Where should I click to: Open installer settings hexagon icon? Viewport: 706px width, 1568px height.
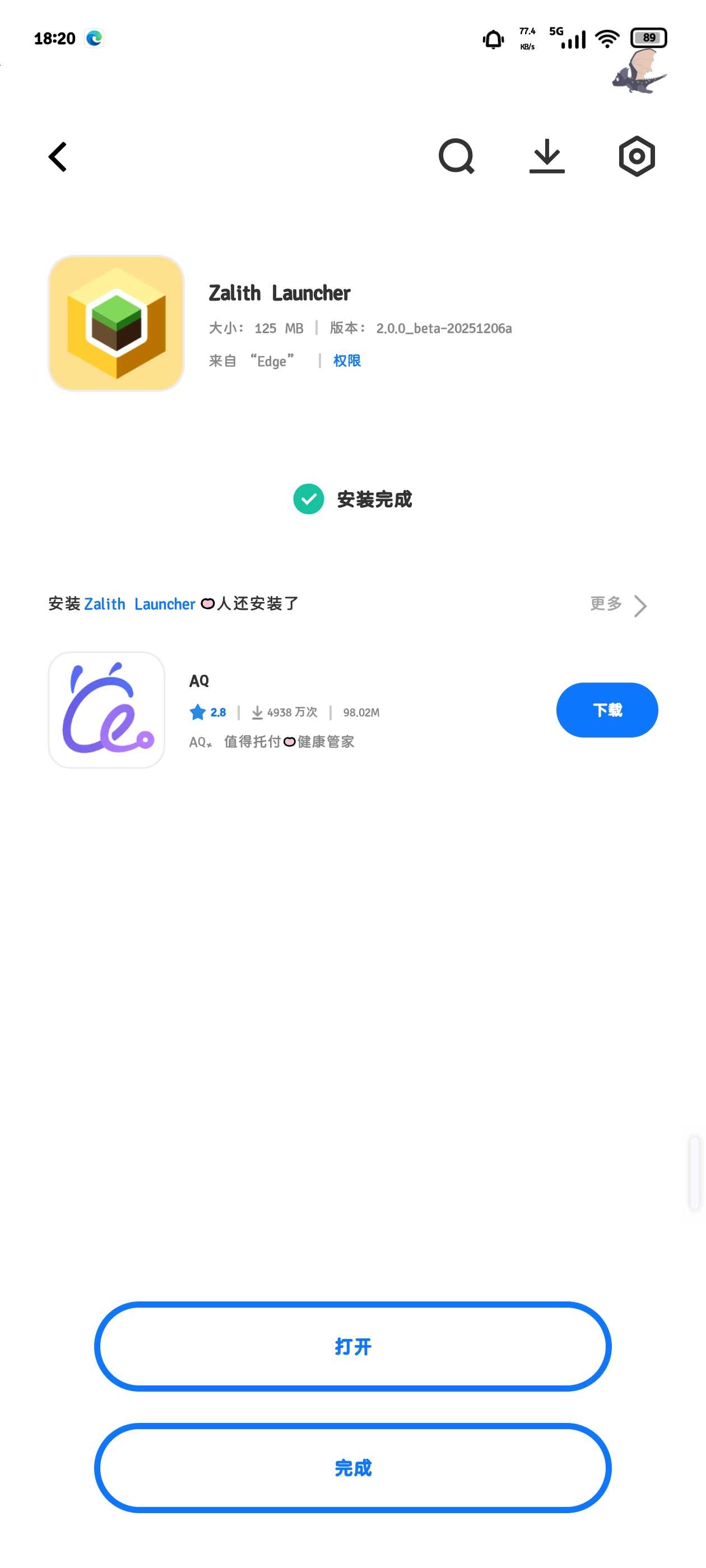pyautogui.click(x=637, y=156)
